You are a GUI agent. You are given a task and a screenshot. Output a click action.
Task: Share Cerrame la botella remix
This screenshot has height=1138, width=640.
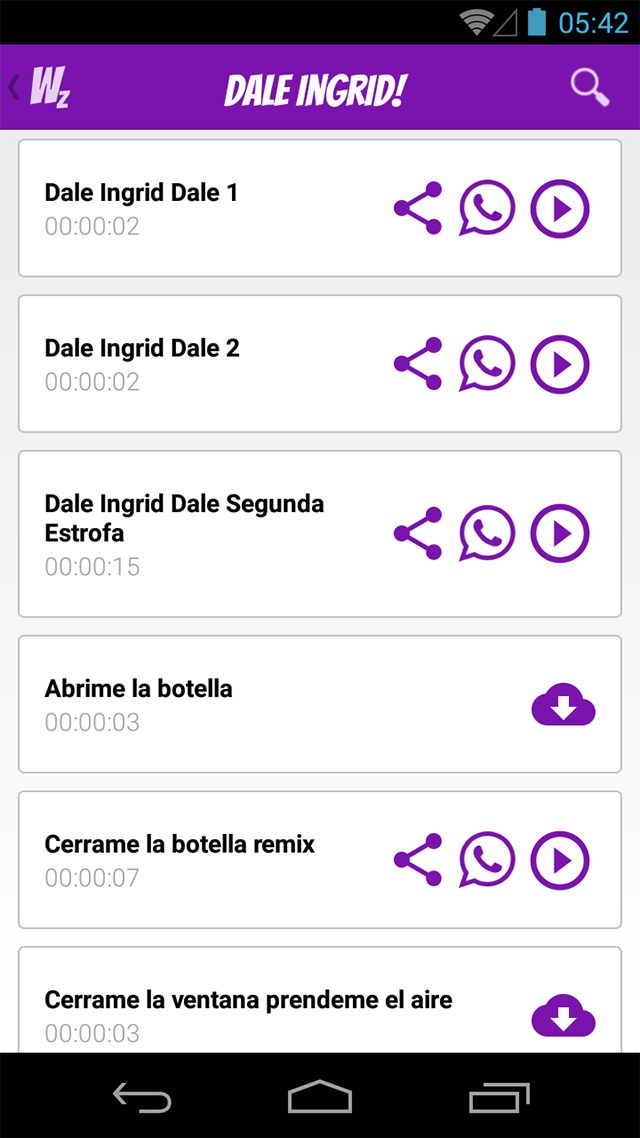[x=418, y=860]
